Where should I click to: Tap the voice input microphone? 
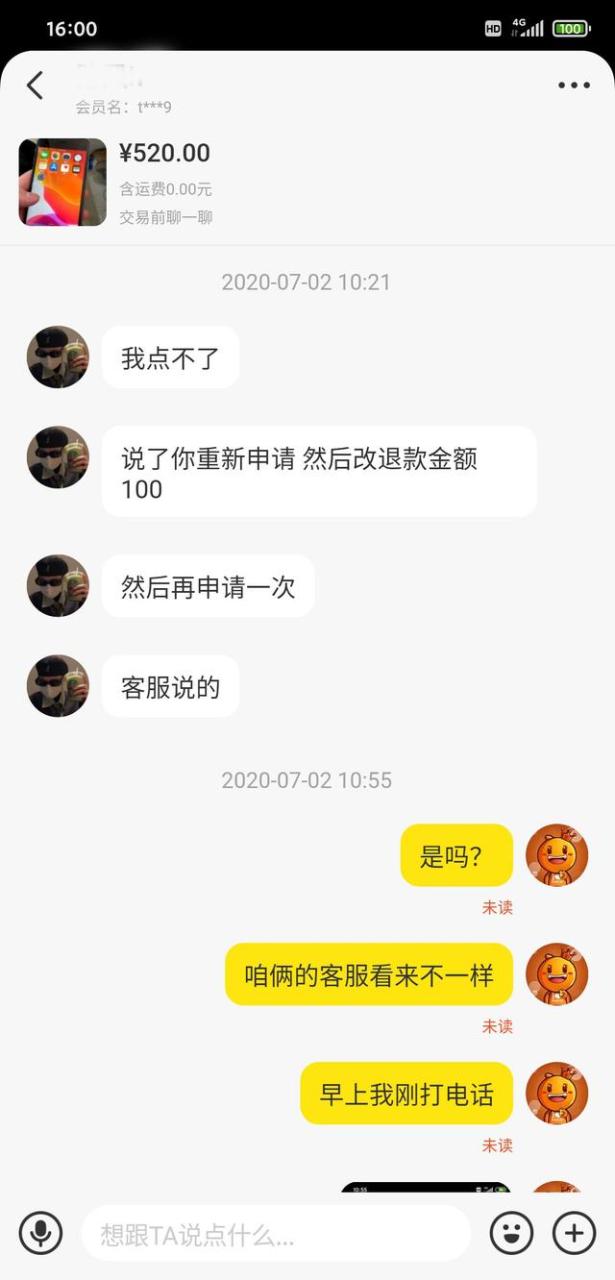(41, 1233)
